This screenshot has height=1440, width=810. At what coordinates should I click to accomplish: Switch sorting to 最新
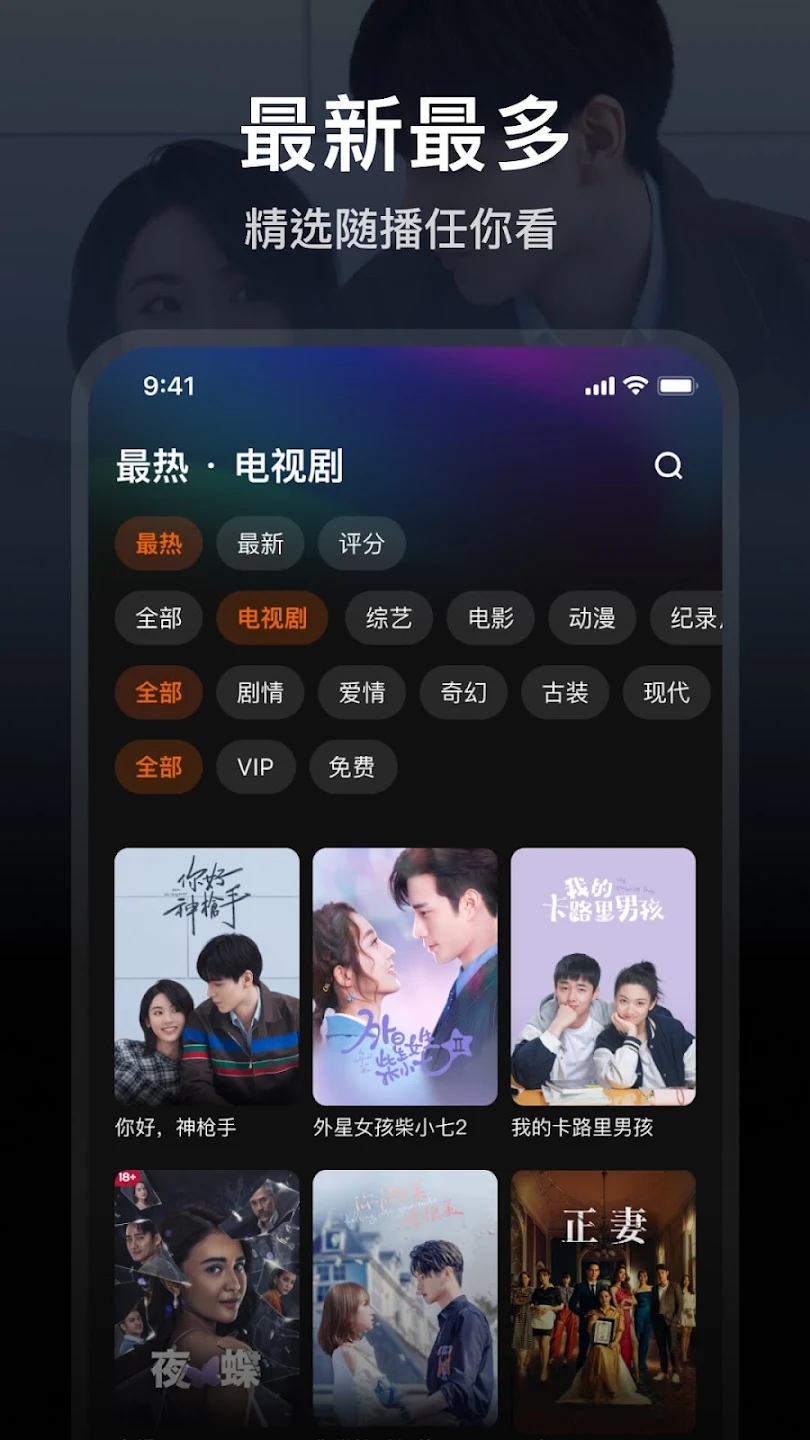261,543
